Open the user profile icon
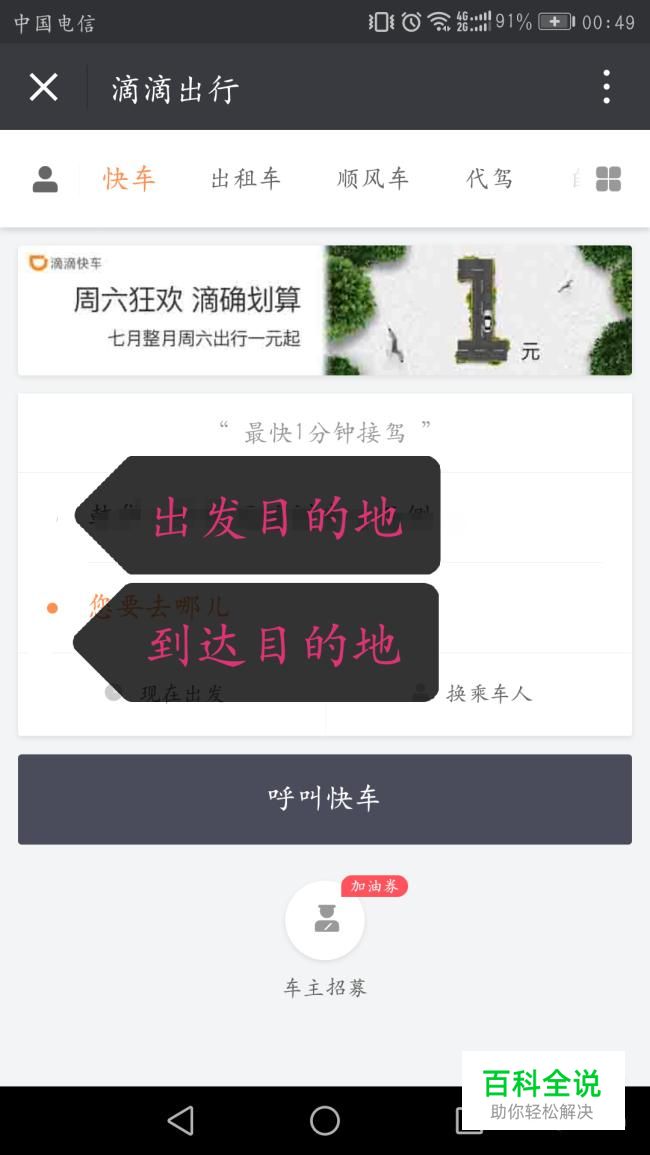The image size is (650, 1155). (x=45, y=179)
